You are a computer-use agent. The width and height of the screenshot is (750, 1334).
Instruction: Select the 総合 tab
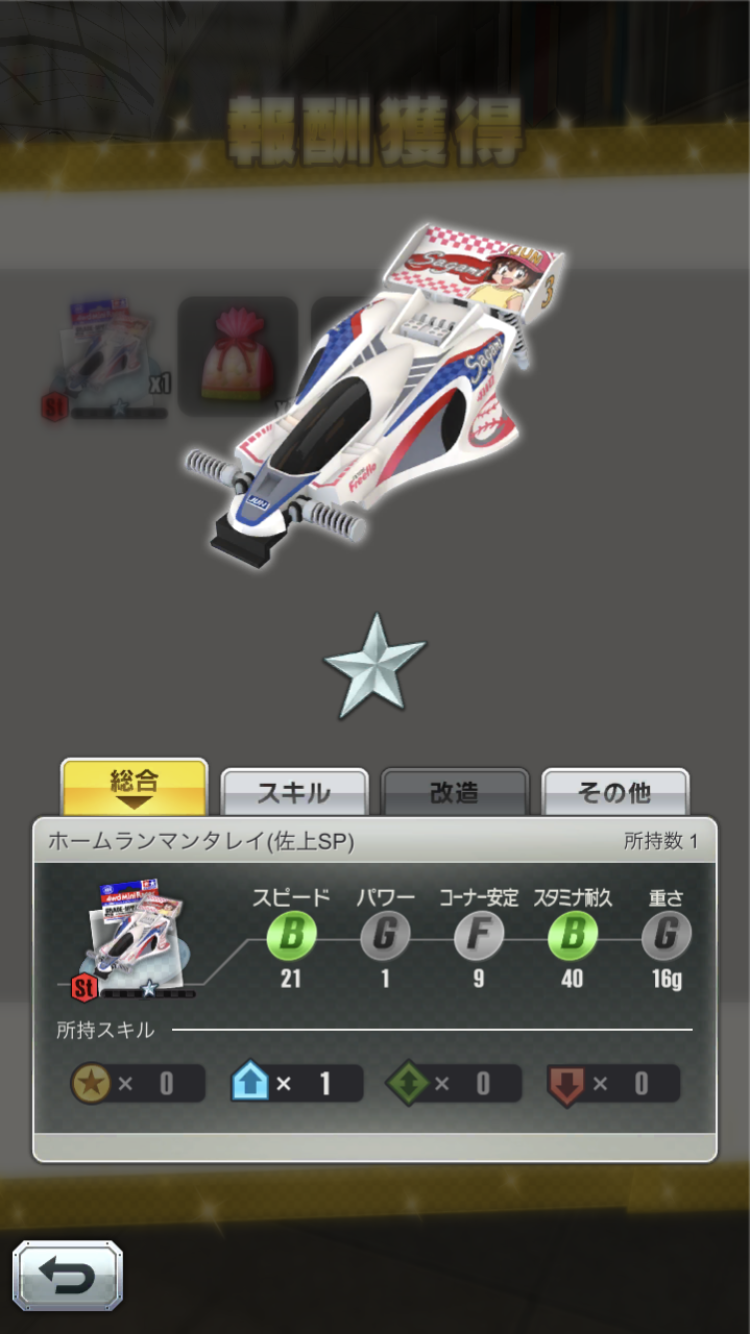pyautogui.click(x=134, y=787)
